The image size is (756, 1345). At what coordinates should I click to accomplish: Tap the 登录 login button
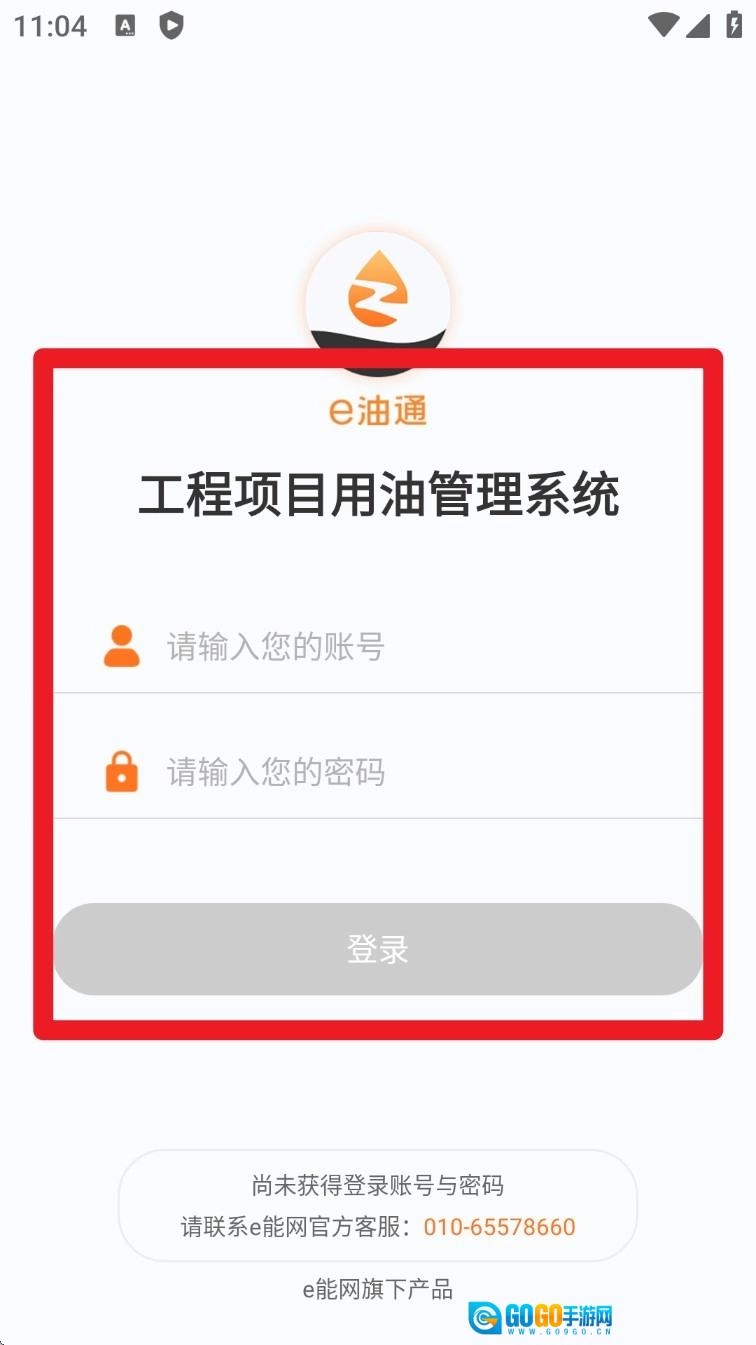(378, 949)
